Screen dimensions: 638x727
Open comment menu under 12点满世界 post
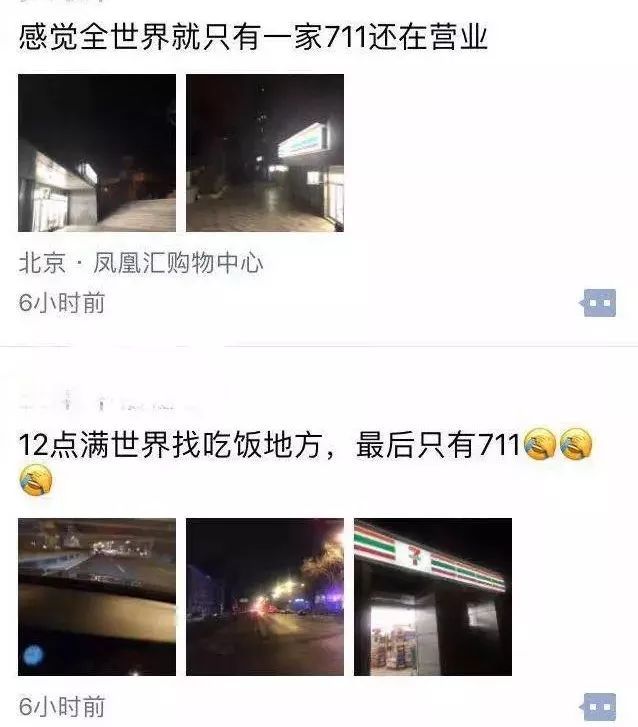pos(599,705)
